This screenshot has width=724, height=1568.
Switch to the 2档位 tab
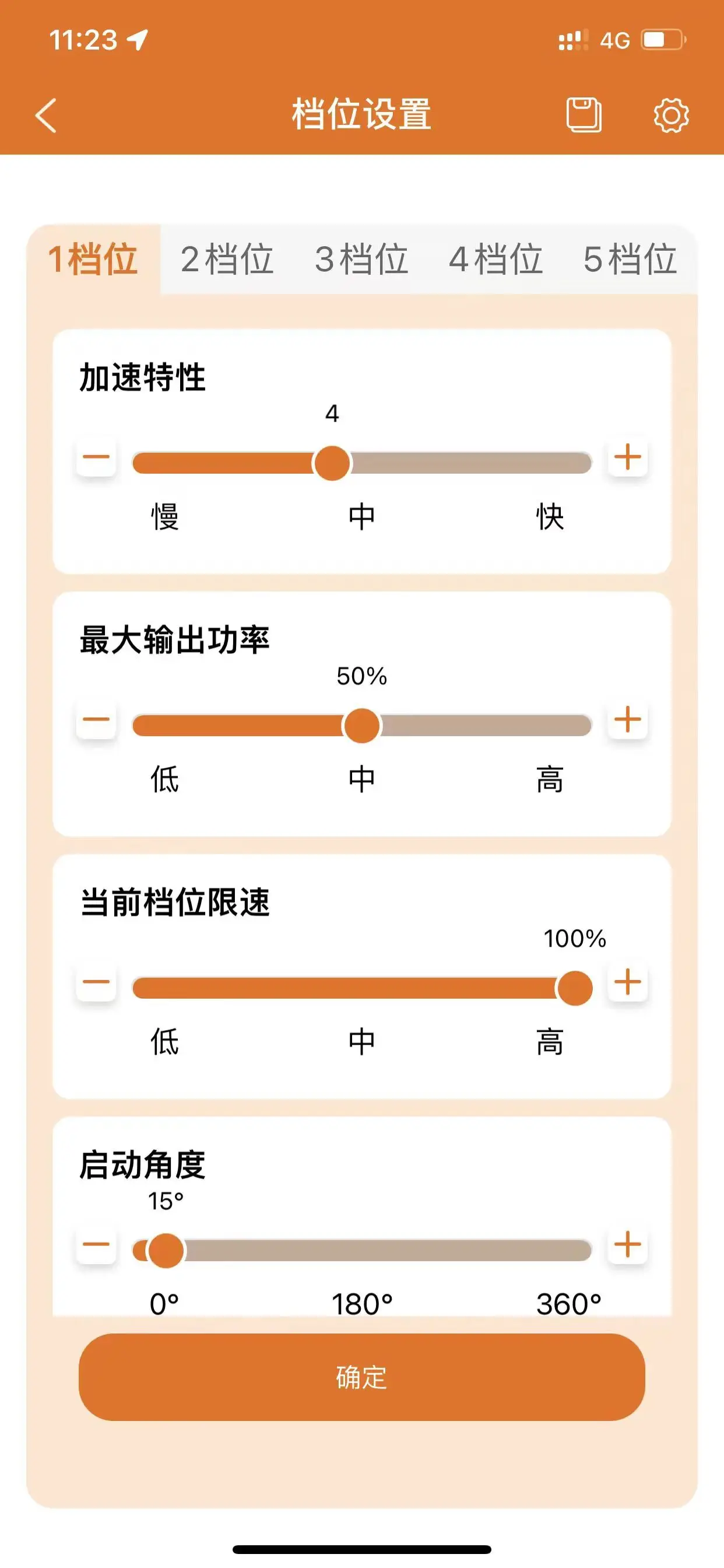pos(227,260)
